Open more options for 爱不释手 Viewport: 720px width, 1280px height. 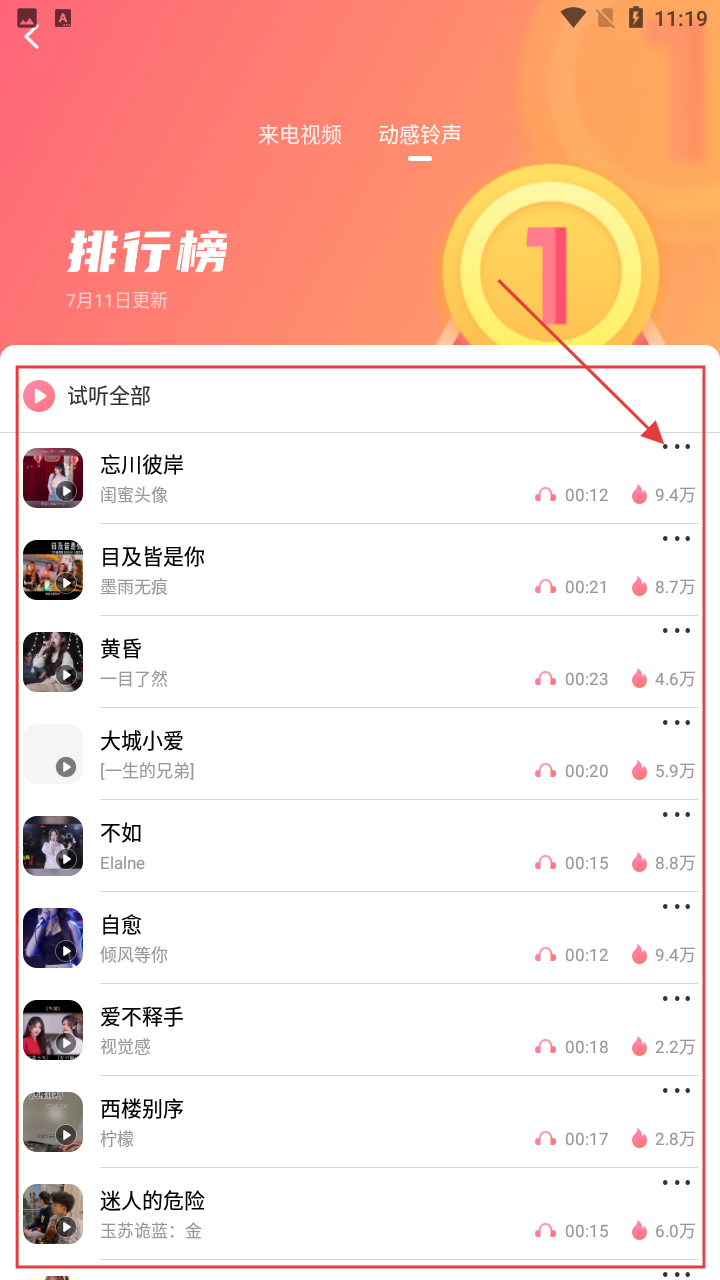click(x=677, y=999)
